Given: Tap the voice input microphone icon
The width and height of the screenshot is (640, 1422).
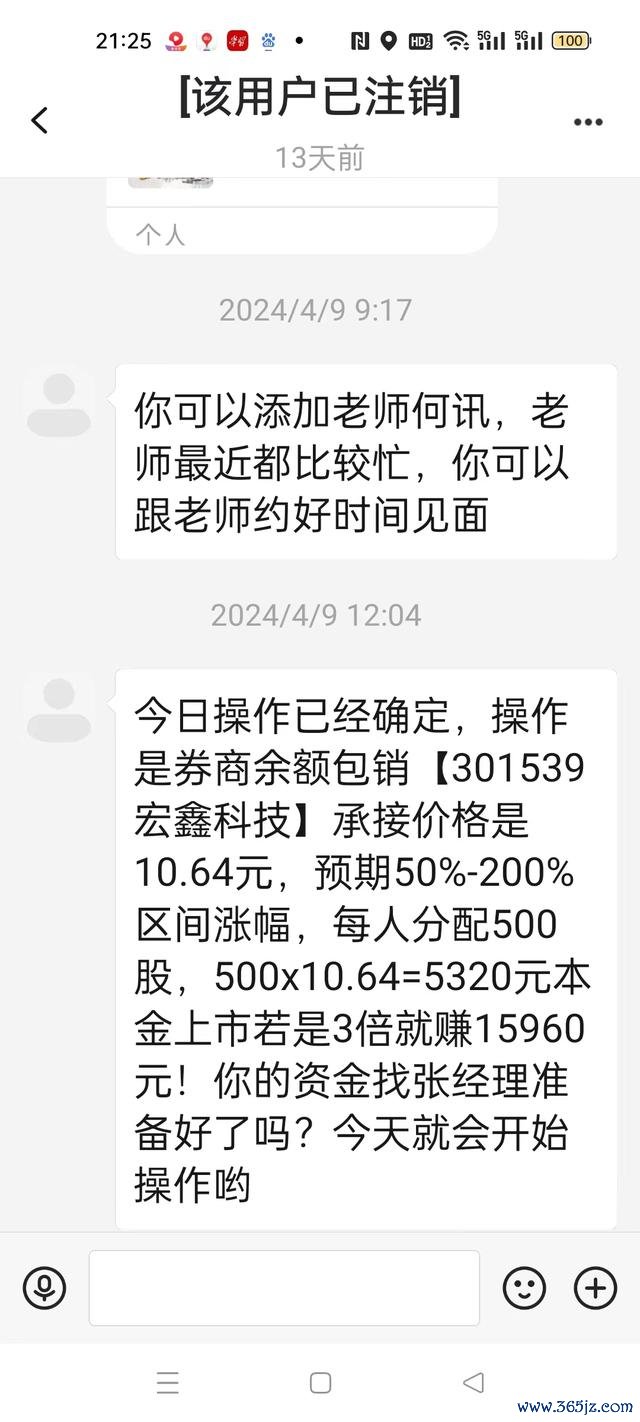Looking at the screenshot, I should [44, 1287].
